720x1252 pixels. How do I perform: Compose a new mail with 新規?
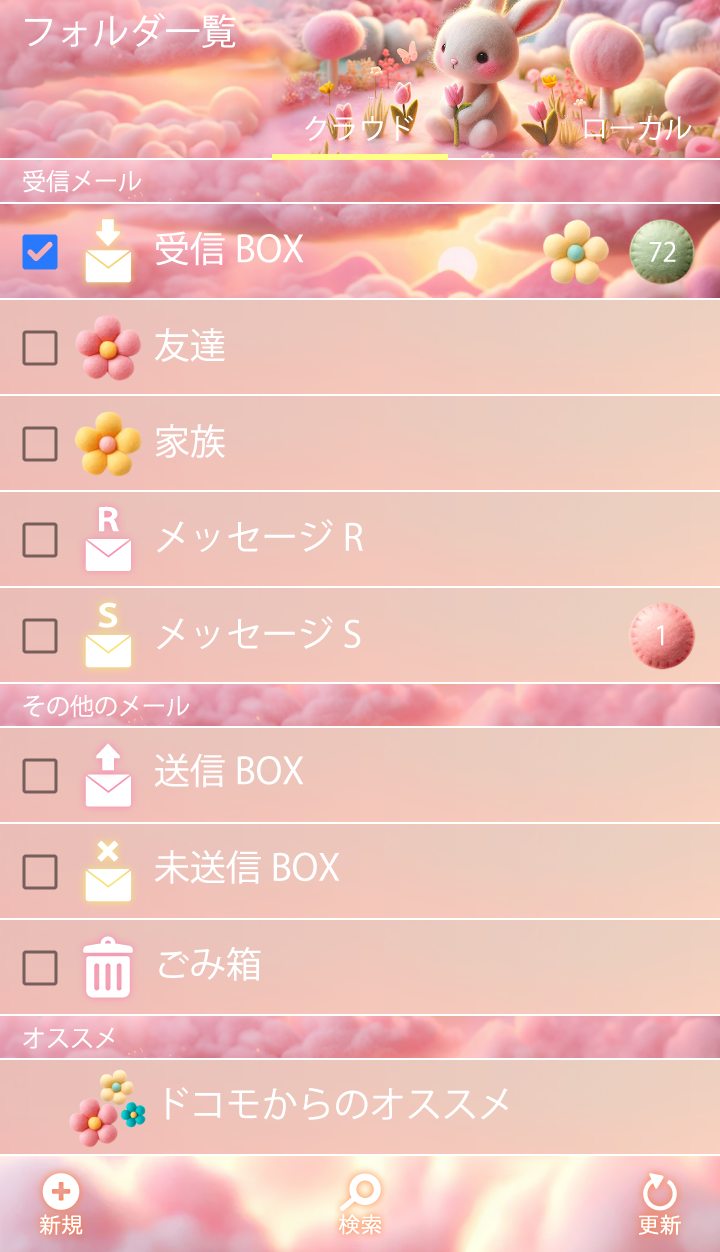click(x=61, y=1204)
